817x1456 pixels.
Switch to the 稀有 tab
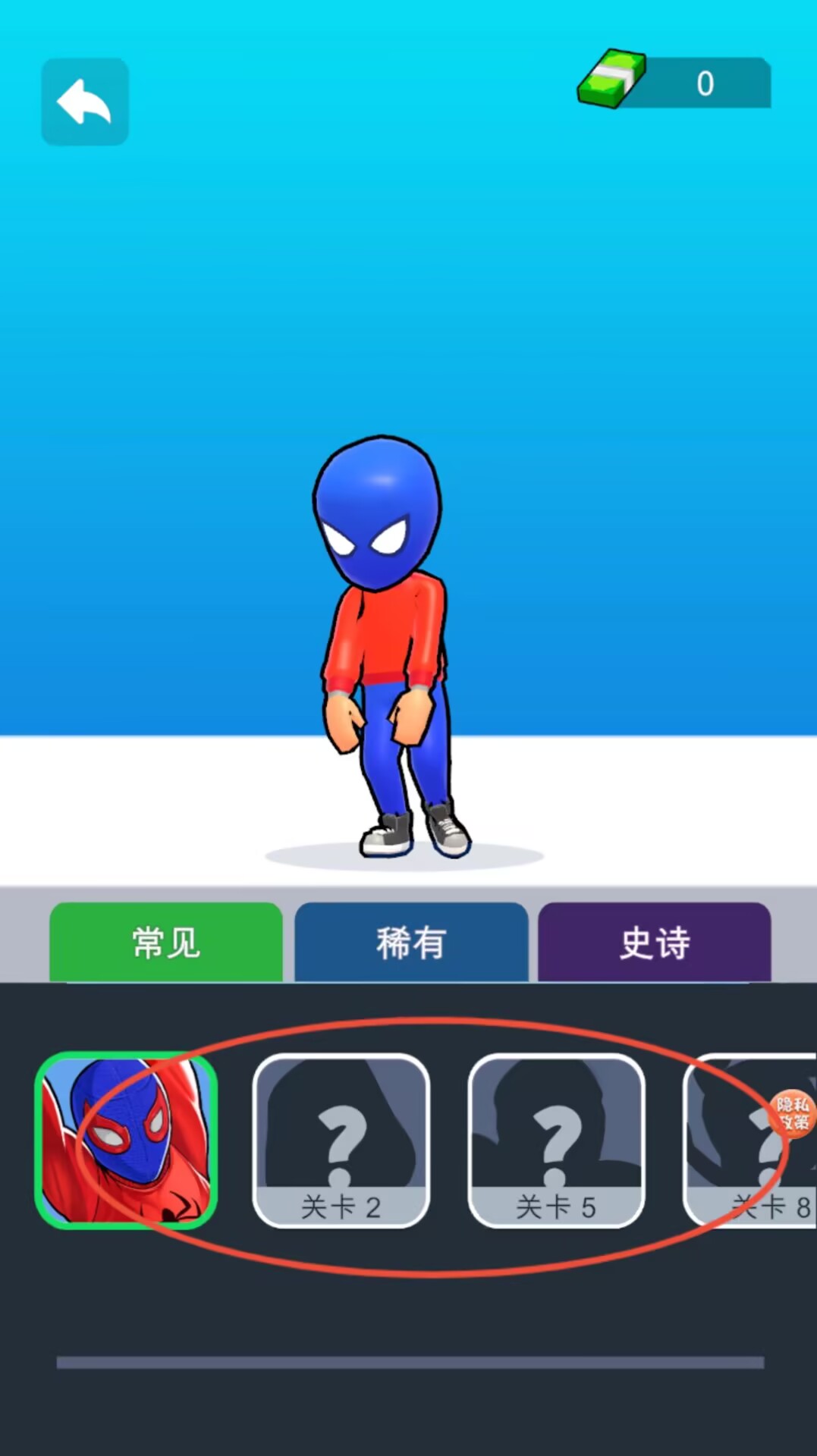(x=411, y=943)
